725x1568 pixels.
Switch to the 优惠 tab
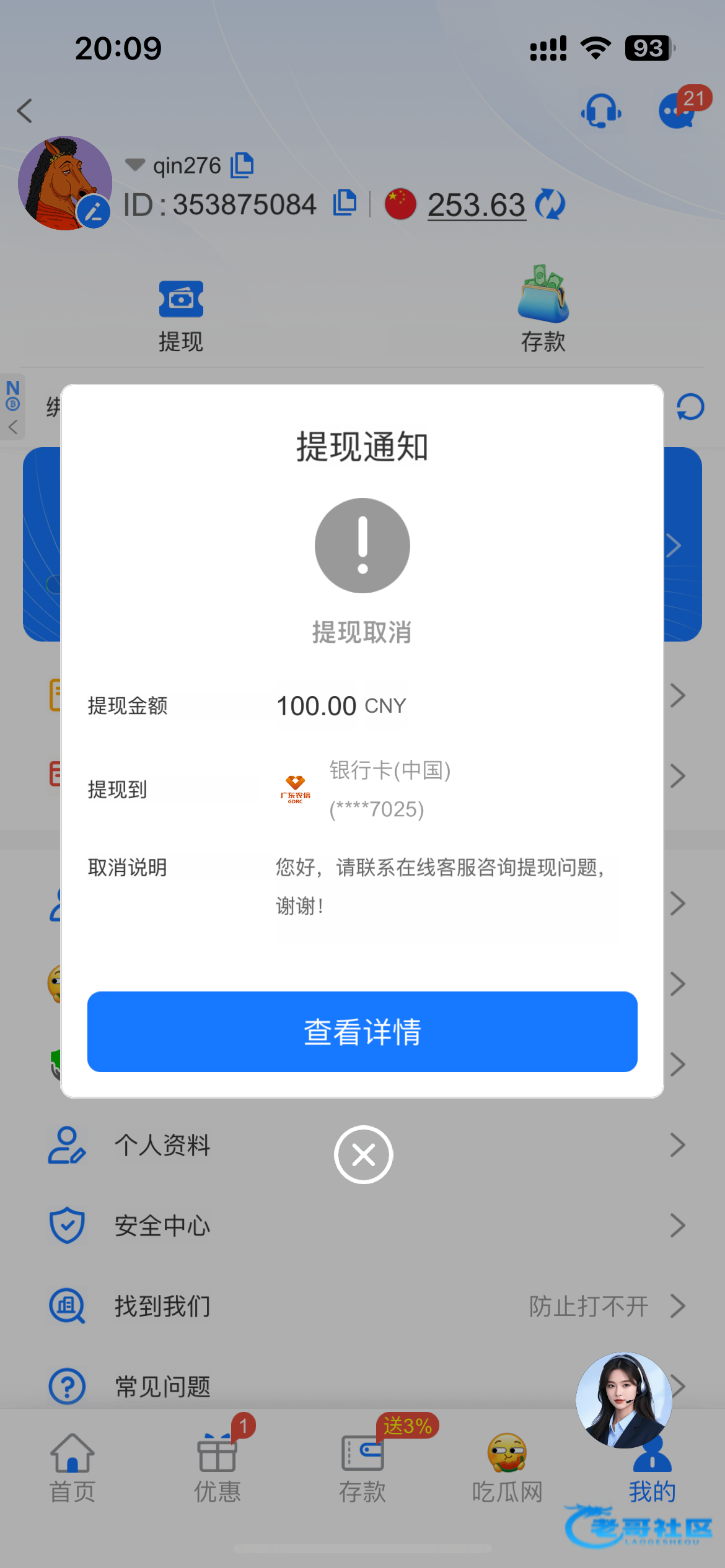pos(217,1468)
